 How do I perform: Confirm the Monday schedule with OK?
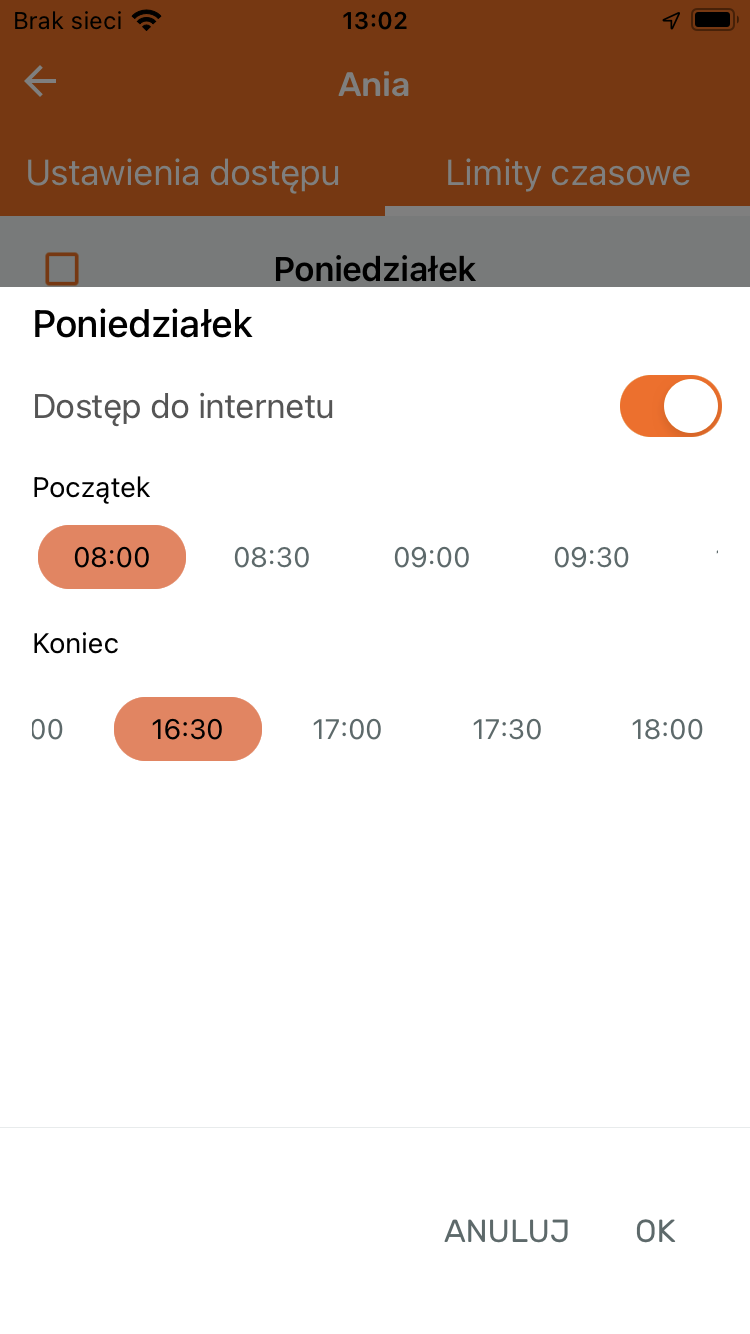click(656, 1231)
